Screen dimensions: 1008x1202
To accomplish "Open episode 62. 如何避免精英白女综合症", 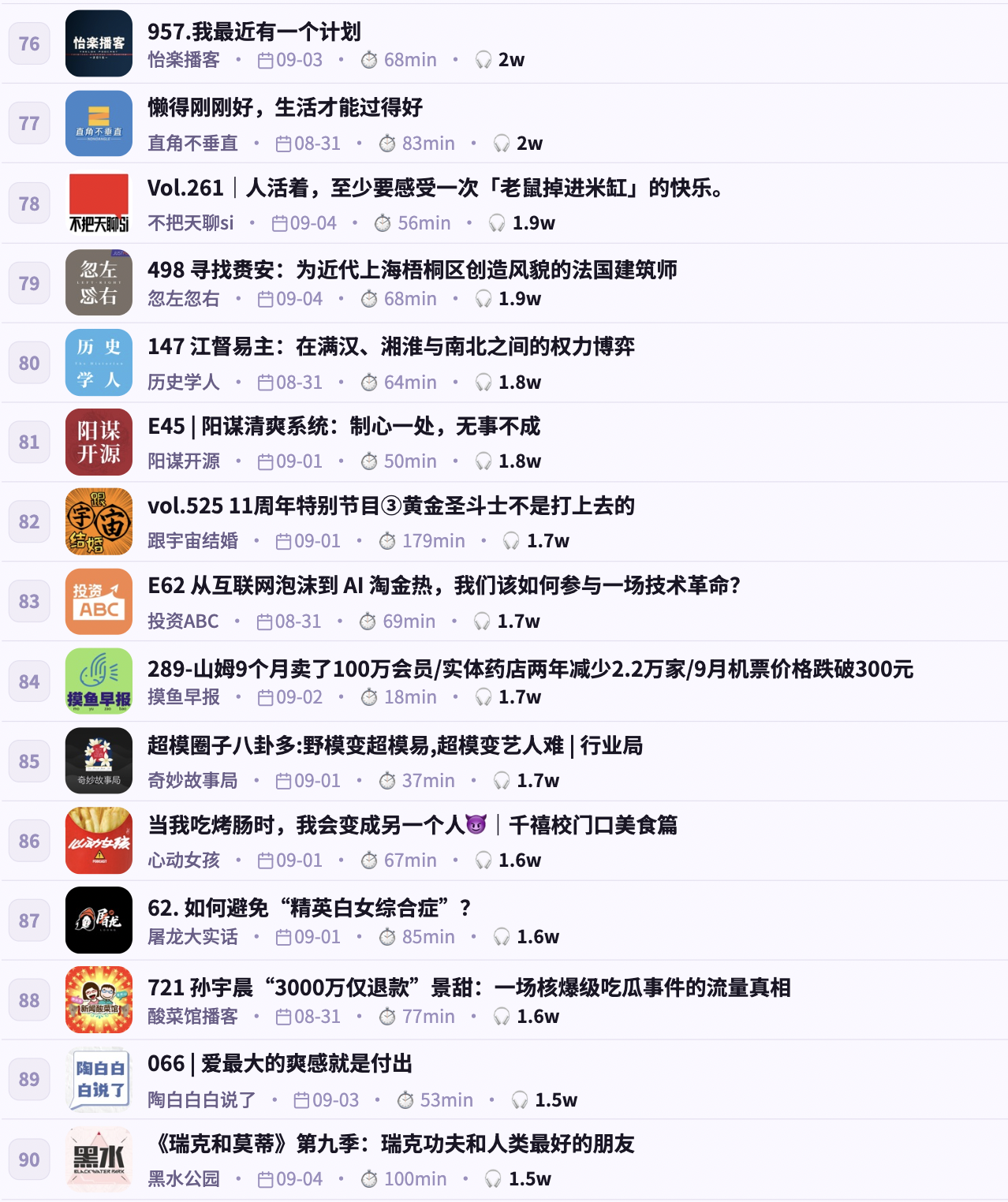I will [x=310, y=908].
